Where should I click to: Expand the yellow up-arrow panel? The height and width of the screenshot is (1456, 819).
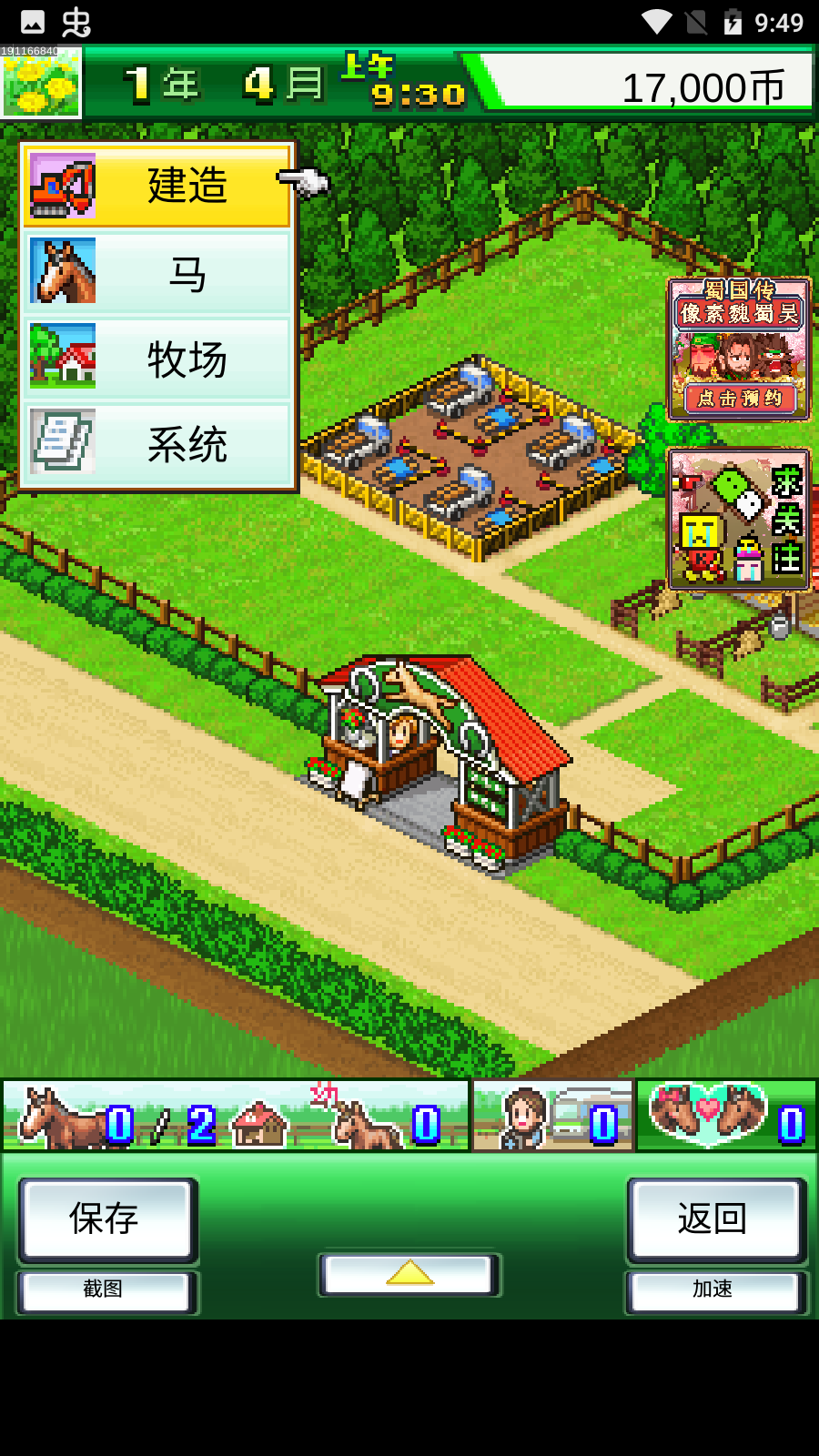(409, 1273)
